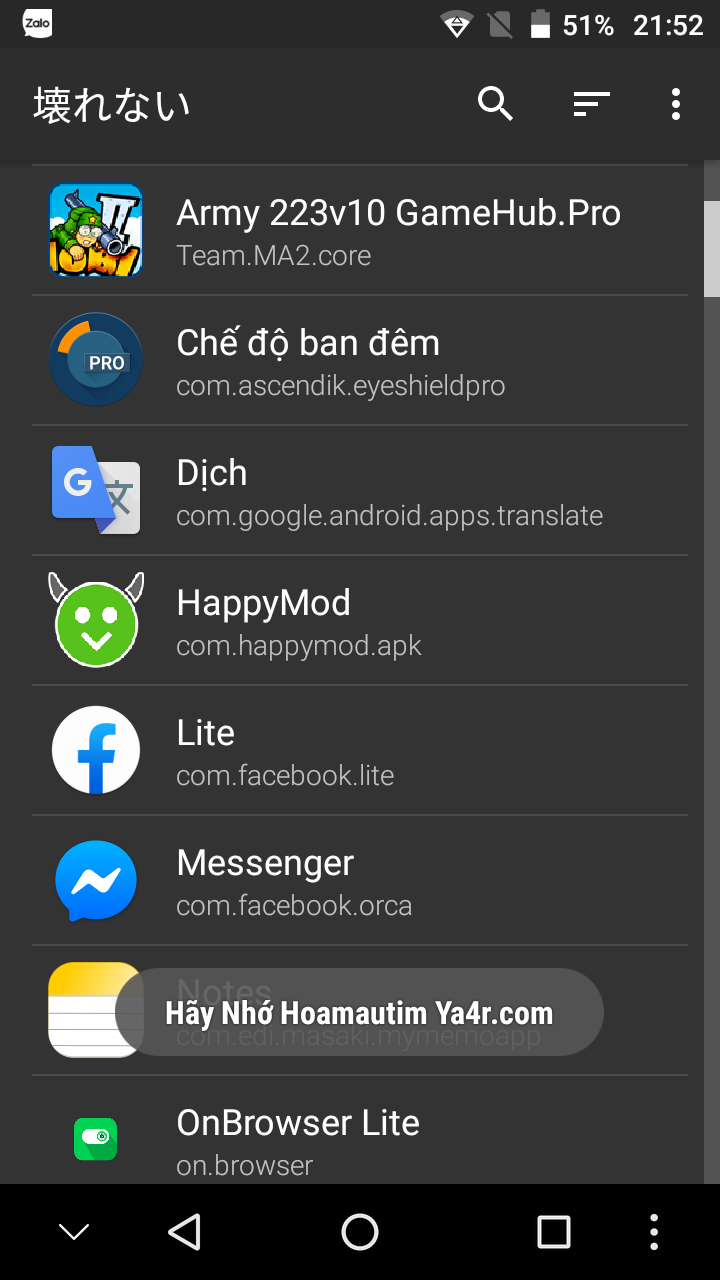The width and height of the screenshot is (720, 1280).
Task: Go to the home screen
Action: pos(360,1232)
